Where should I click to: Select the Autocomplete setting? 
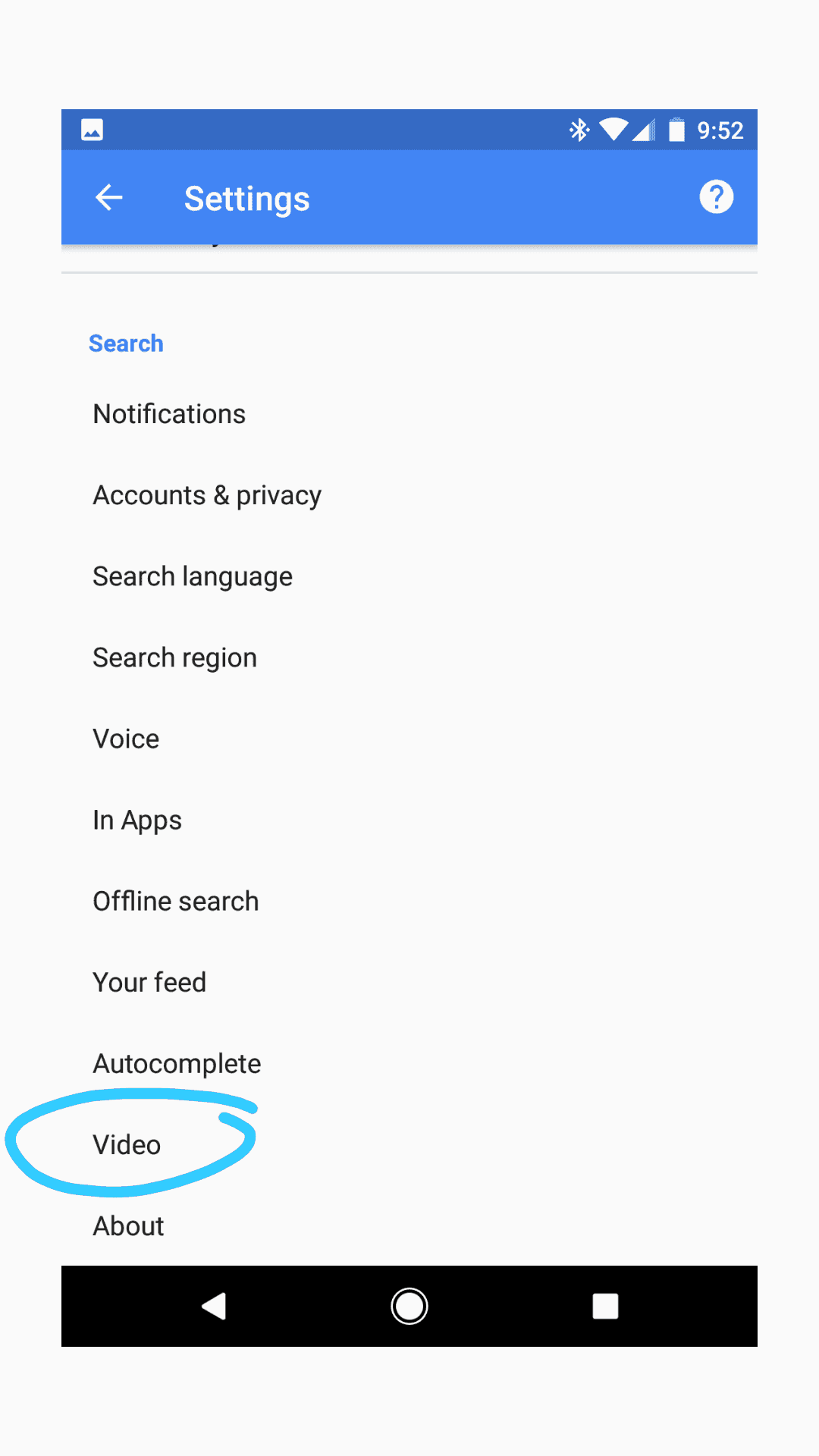click(x=176, y=1062)
